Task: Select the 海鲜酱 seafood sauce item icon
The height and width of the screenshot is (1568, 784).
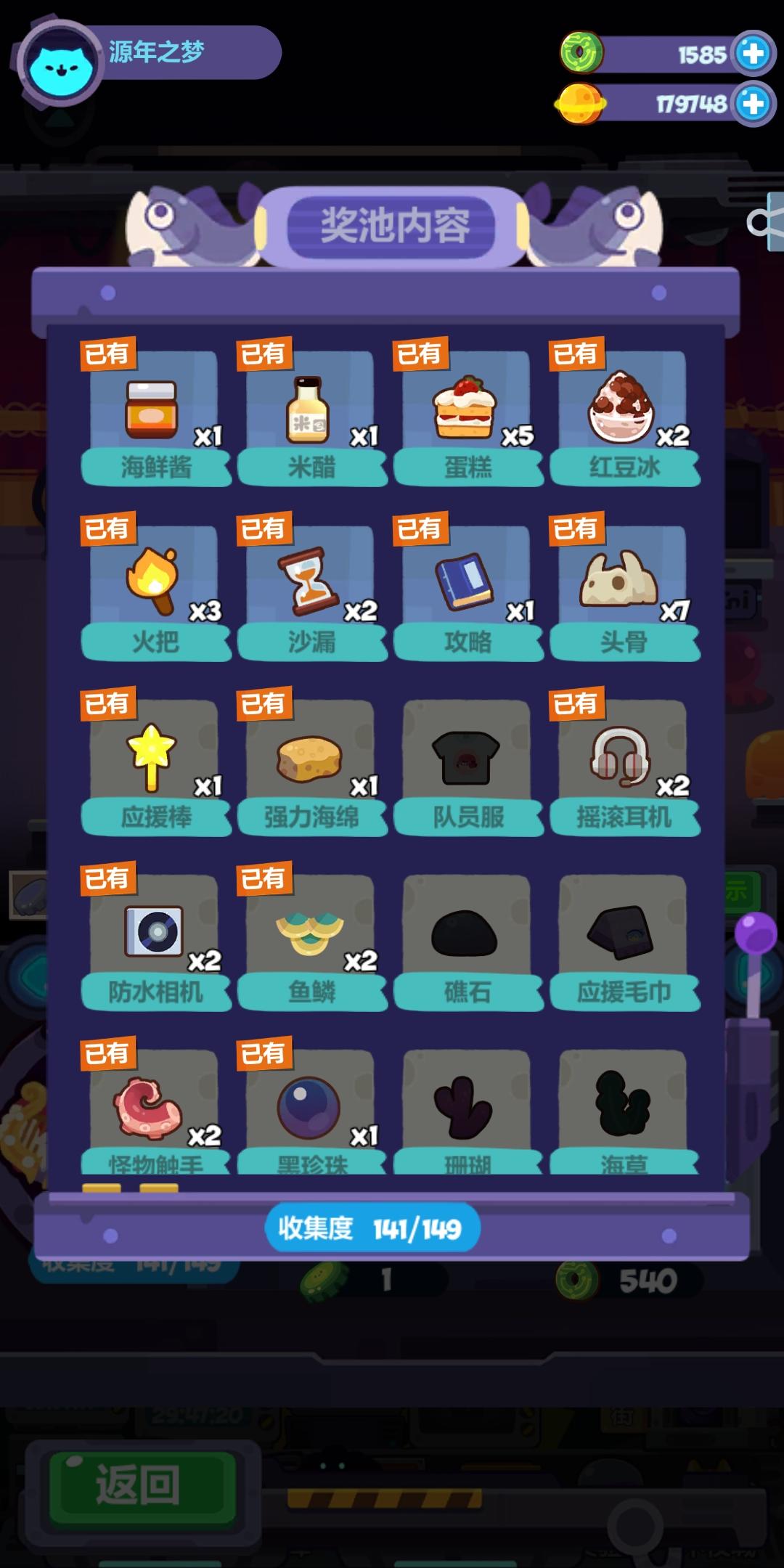Action: 155,407
